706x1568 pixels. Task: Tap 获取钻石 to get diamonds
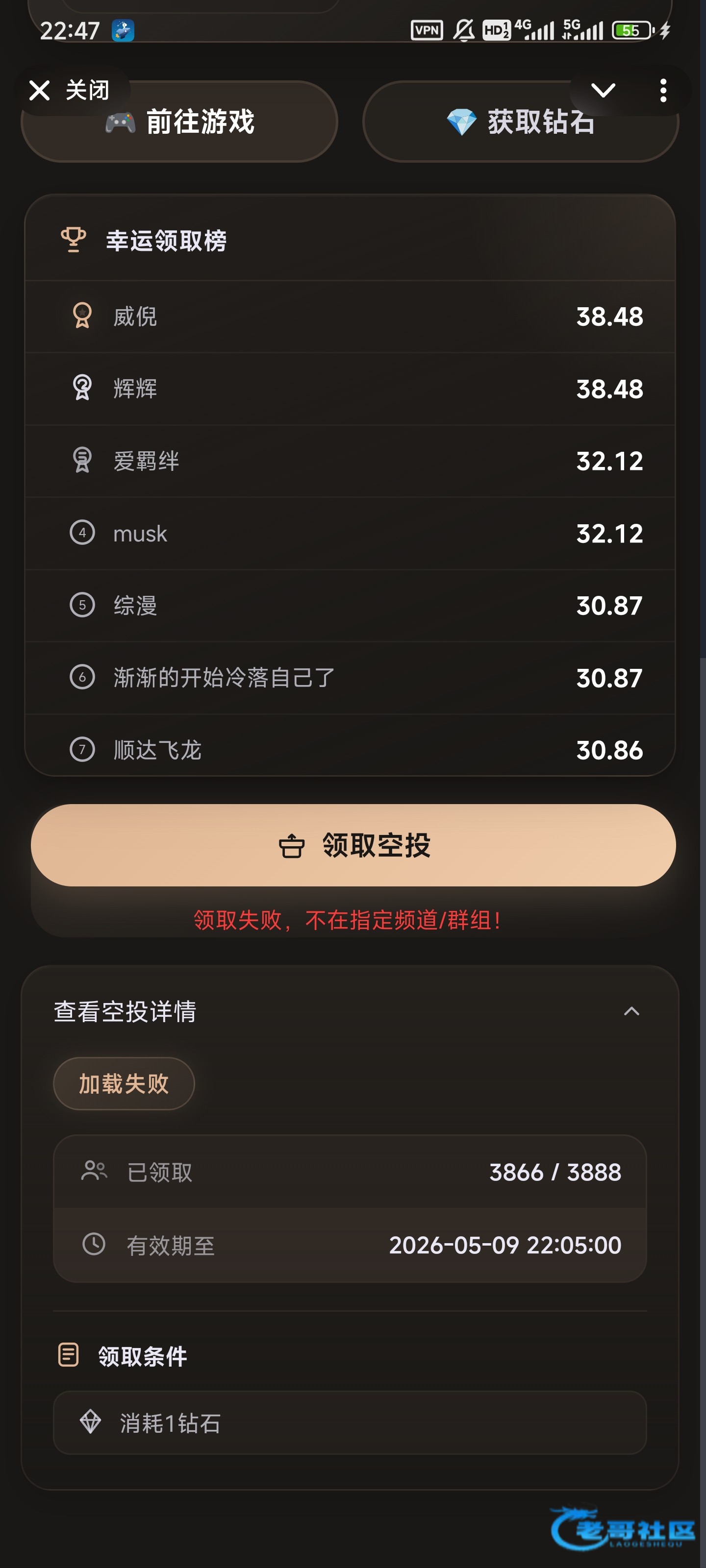tap(520, 122)
